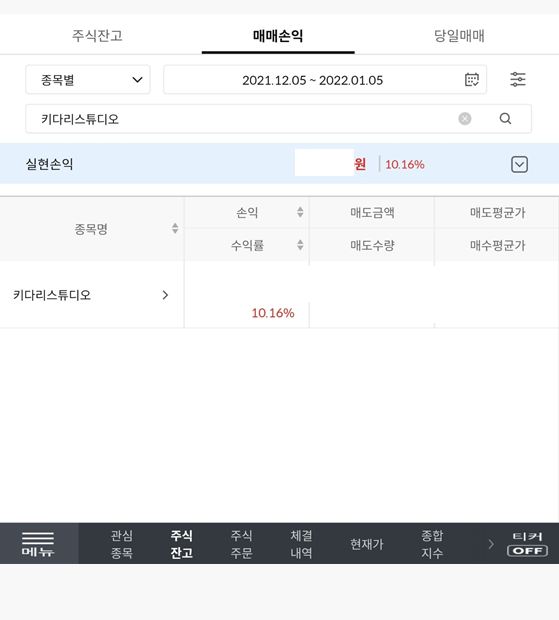Expand the 실현손익 summary details
Image resolution: width=559 pixels, height=620 pixels.
(519, 164)
